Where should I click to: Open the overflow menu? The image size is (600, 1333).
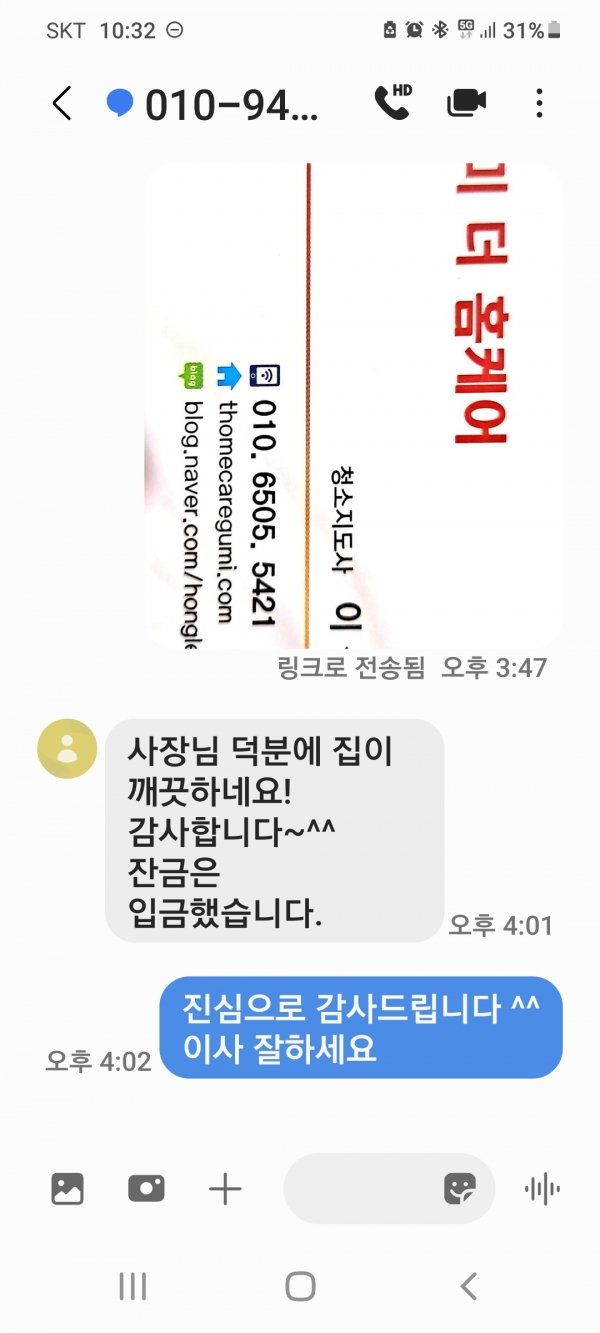[539, 103]
